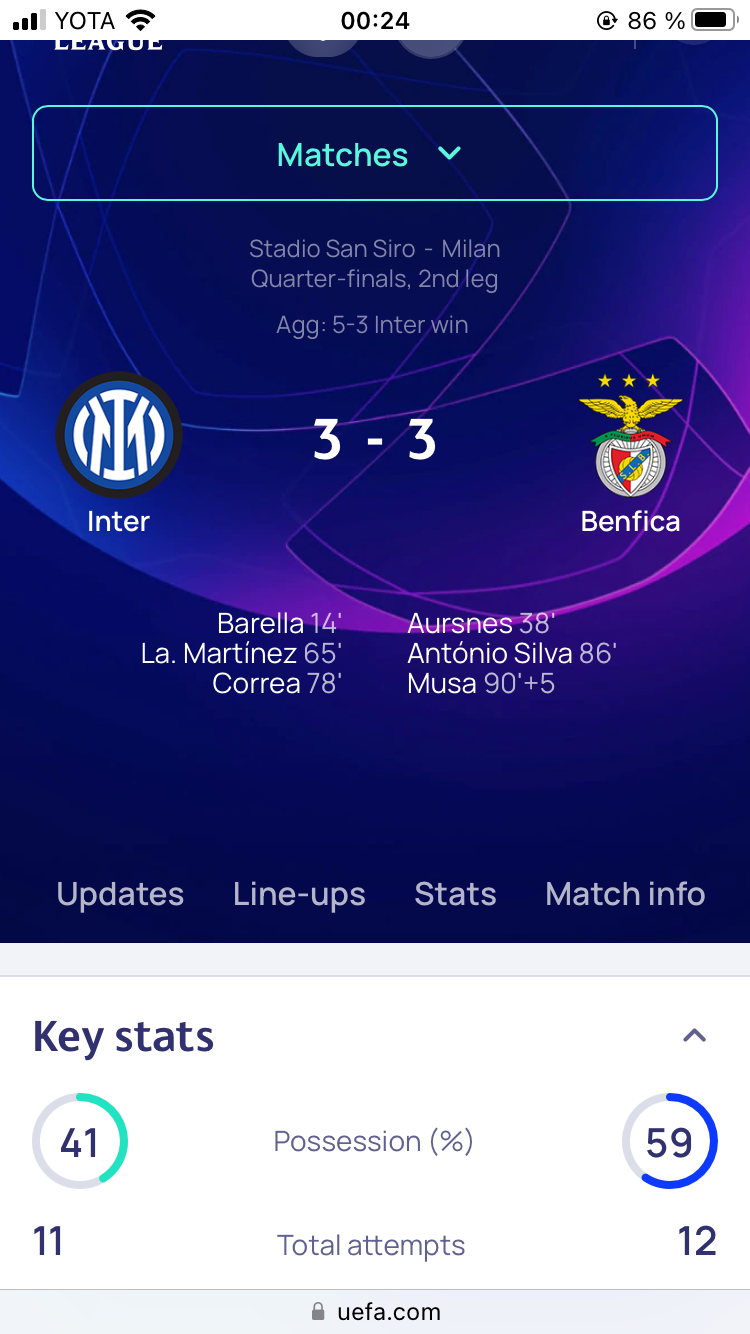Tap the uefa.com address bar
Viewport: 750px width, 1334px height.
(375, 1310)
